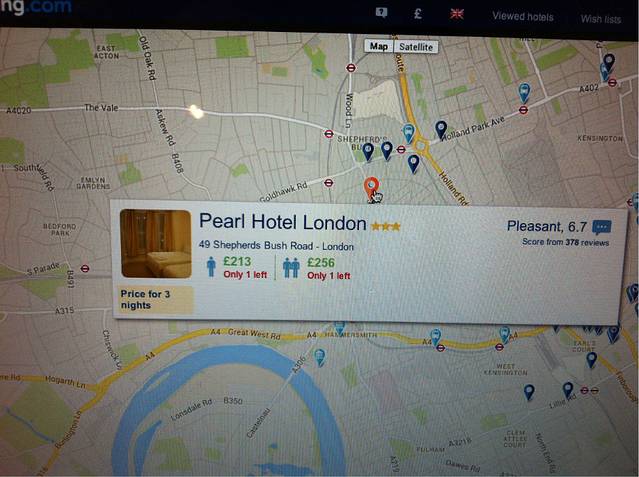Select the Map view button
Viewport: 639px width, 477px height.
[x=378, y=46]
